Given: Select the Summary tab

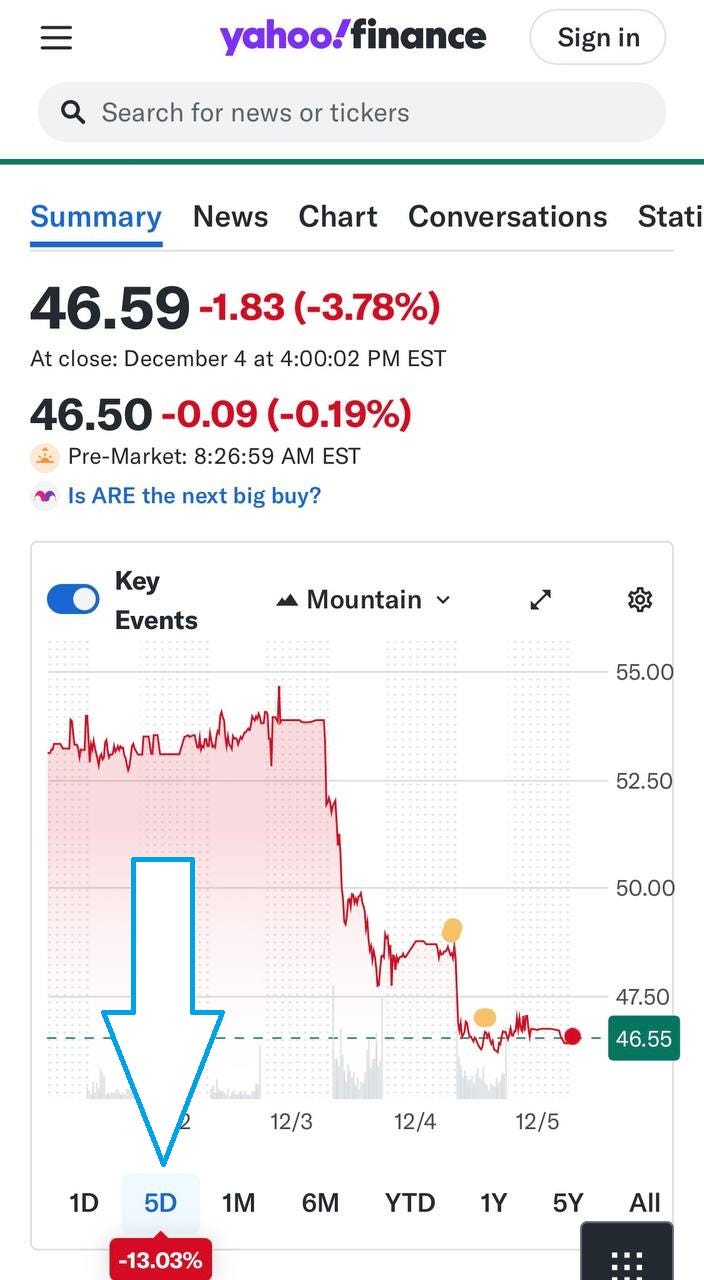Looking at the screenshot, I should [96, 217].
